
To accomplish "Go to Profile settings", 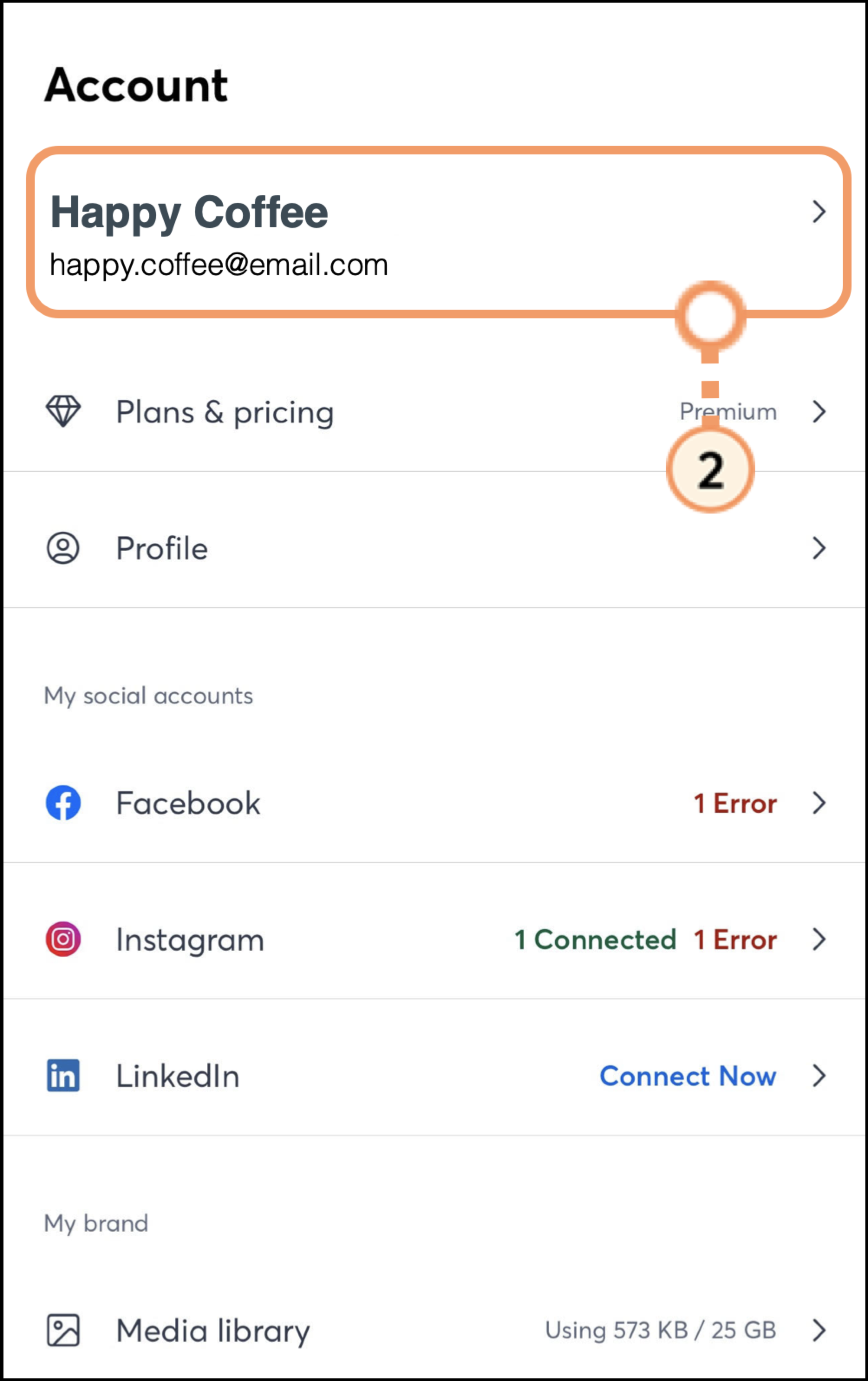I will click(x=162, y=548).
